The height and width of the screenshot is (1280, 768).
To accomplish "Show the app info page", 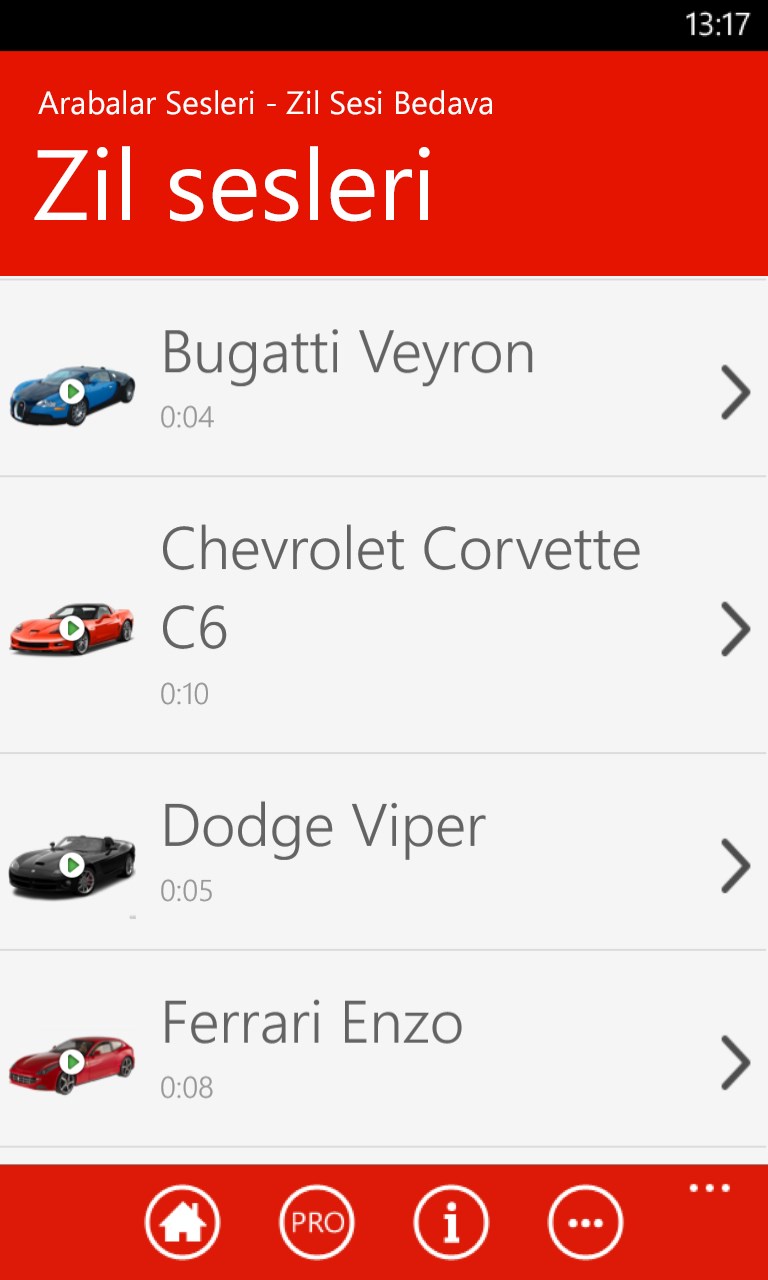I will pyautogui.click(x=451, y=1222).
